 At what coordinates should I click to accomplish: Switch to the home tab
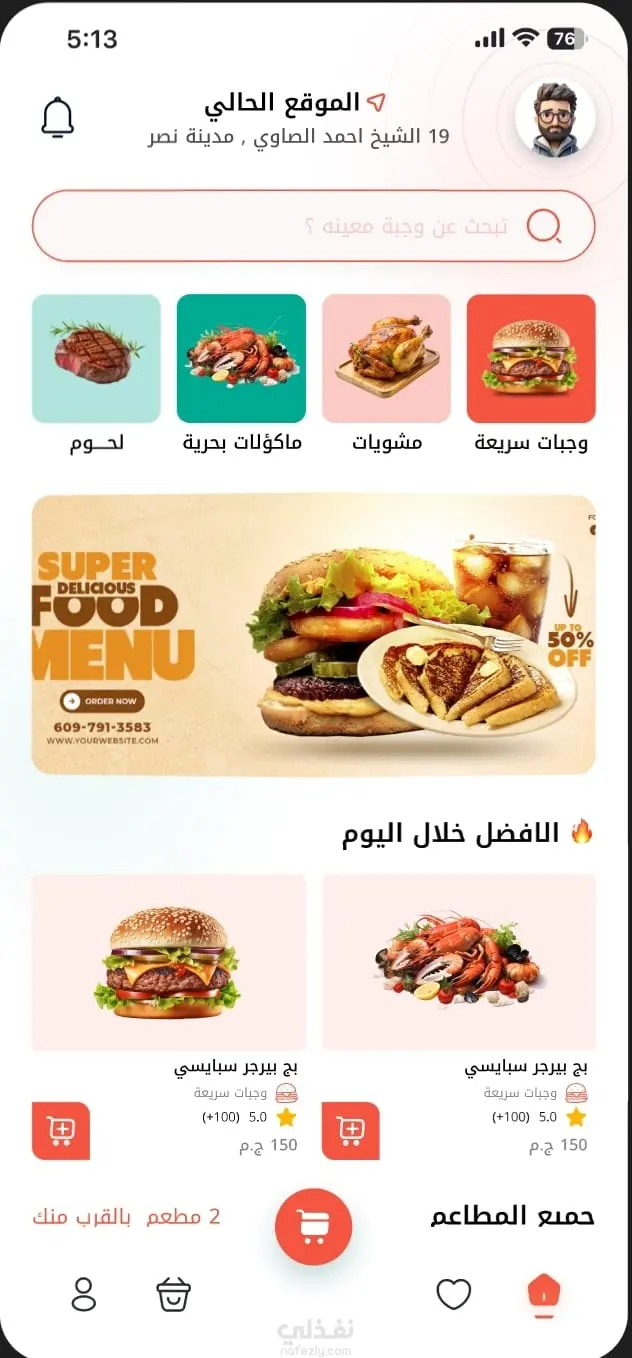coord(544,1294)
